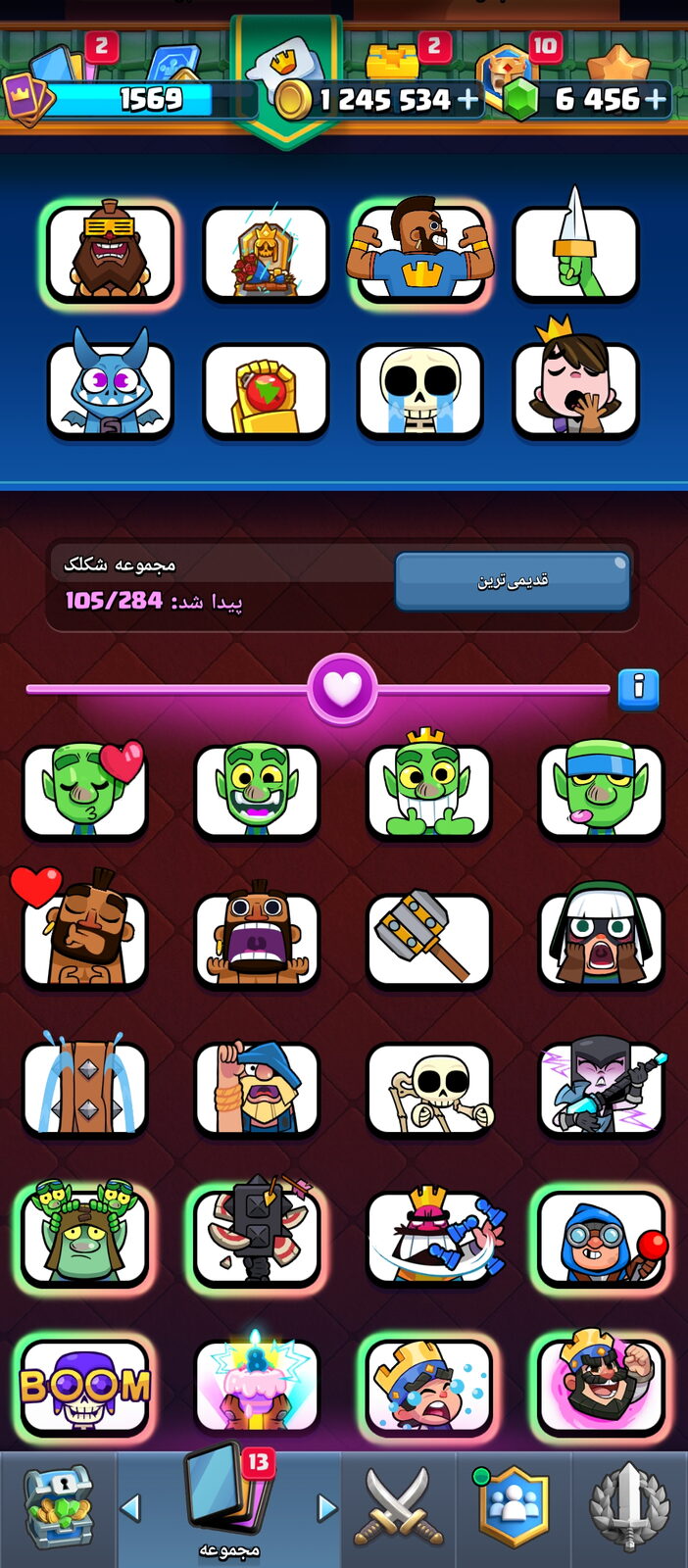This screenshot has height=1568, width=688.
Task: Tap the sort button labeled قدیمی ترین
Action: coord(512,581)
